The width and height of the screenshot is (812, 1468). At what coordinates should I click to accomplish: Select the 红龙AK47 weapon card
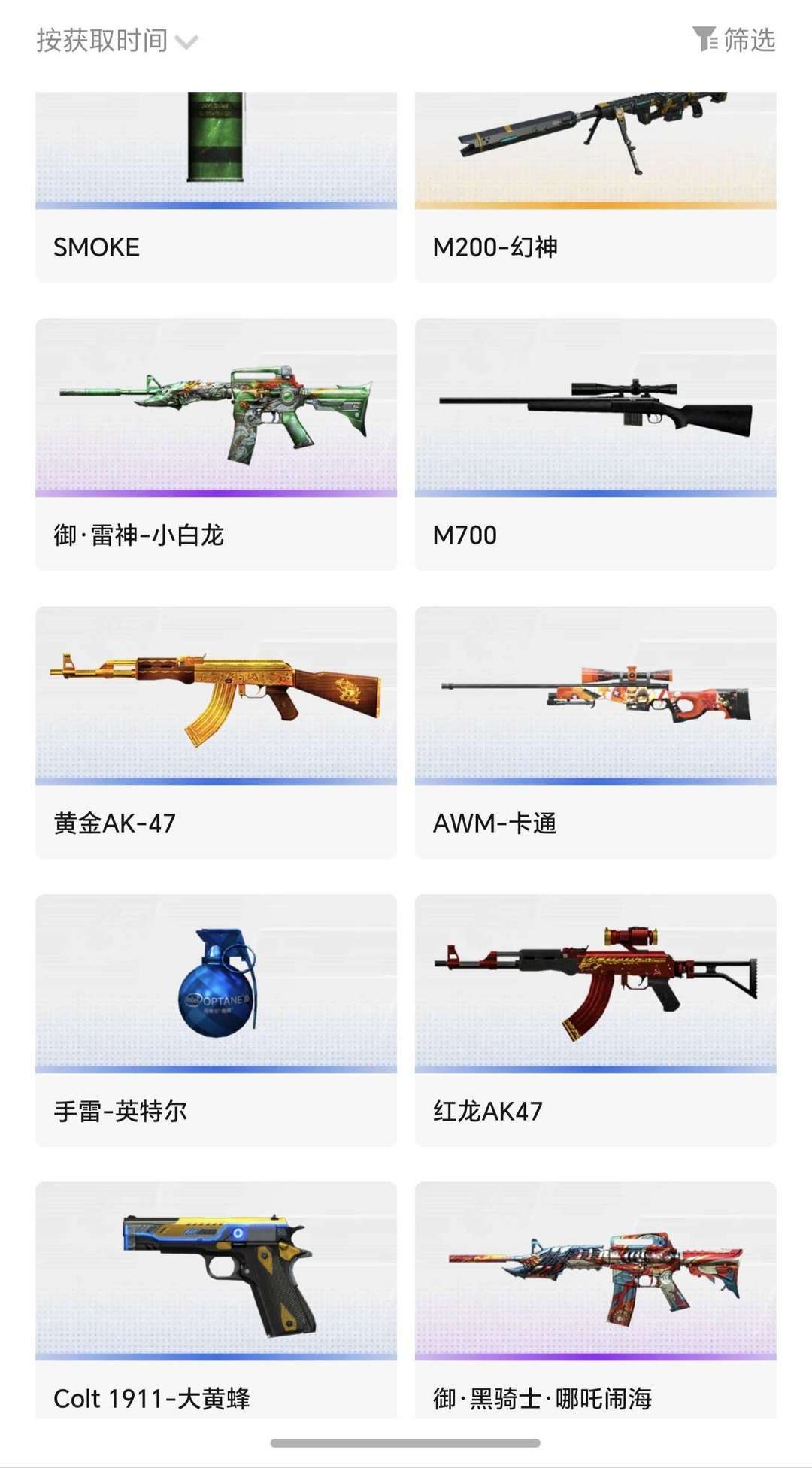(595, 1021)
